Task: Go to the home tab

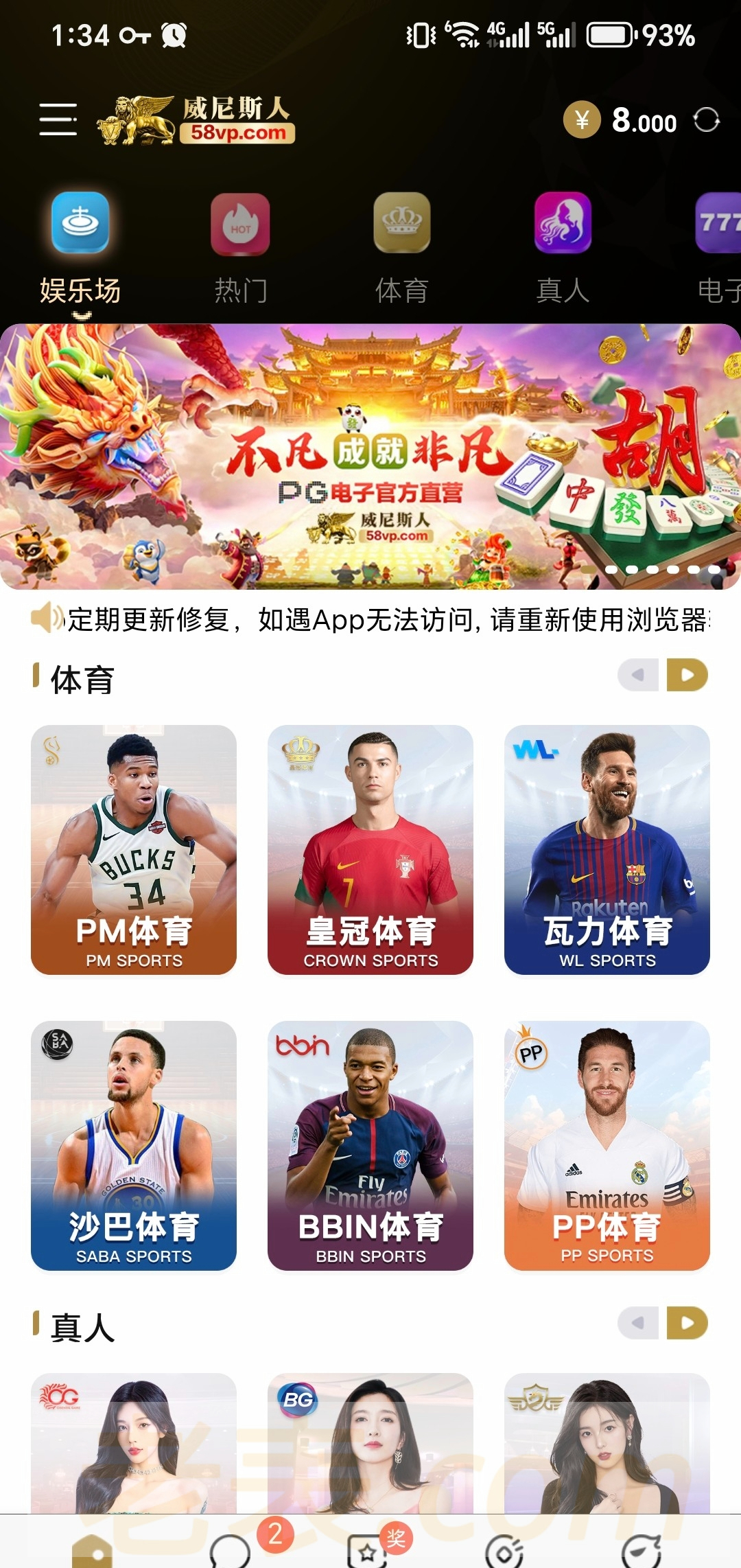Action: click(x=92, y=1550)
